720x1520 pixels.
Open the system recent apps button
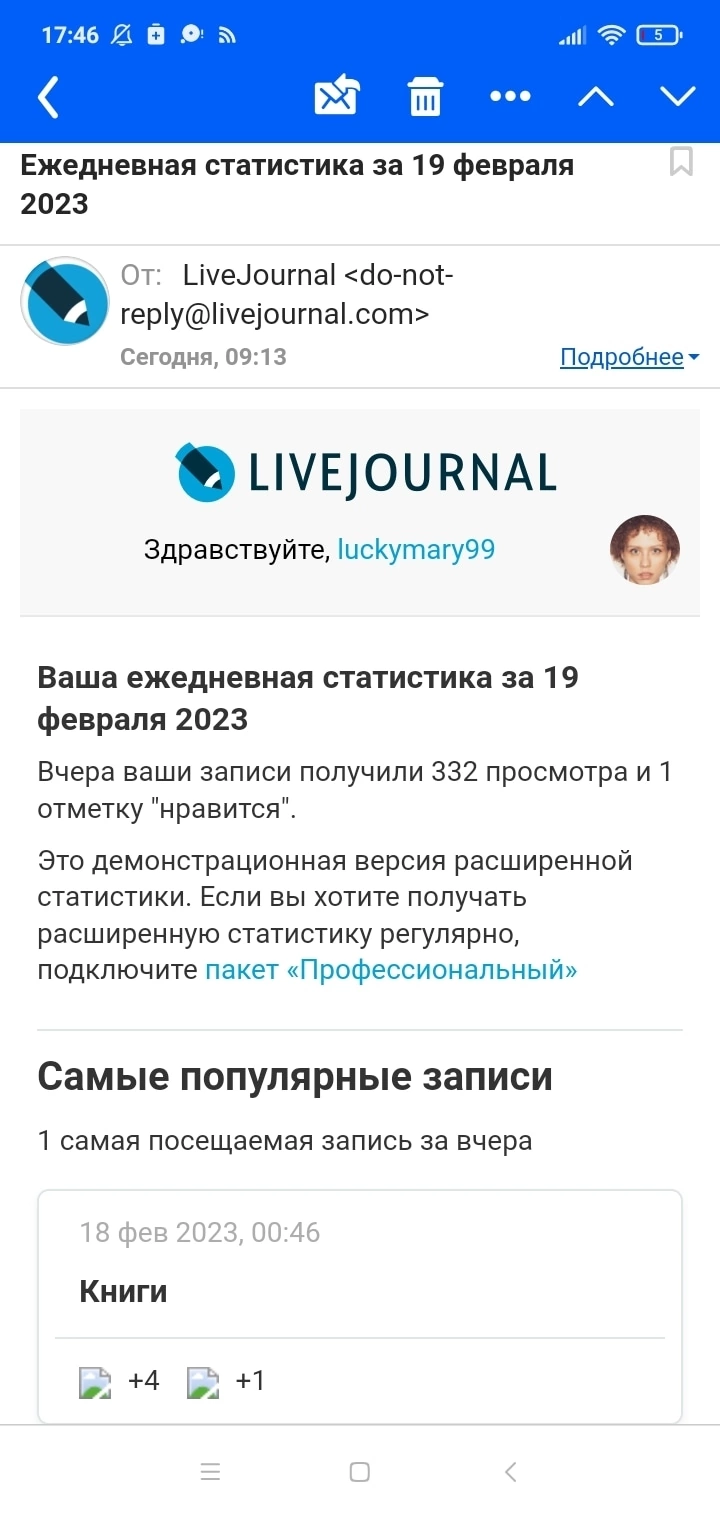(210, 1471)
